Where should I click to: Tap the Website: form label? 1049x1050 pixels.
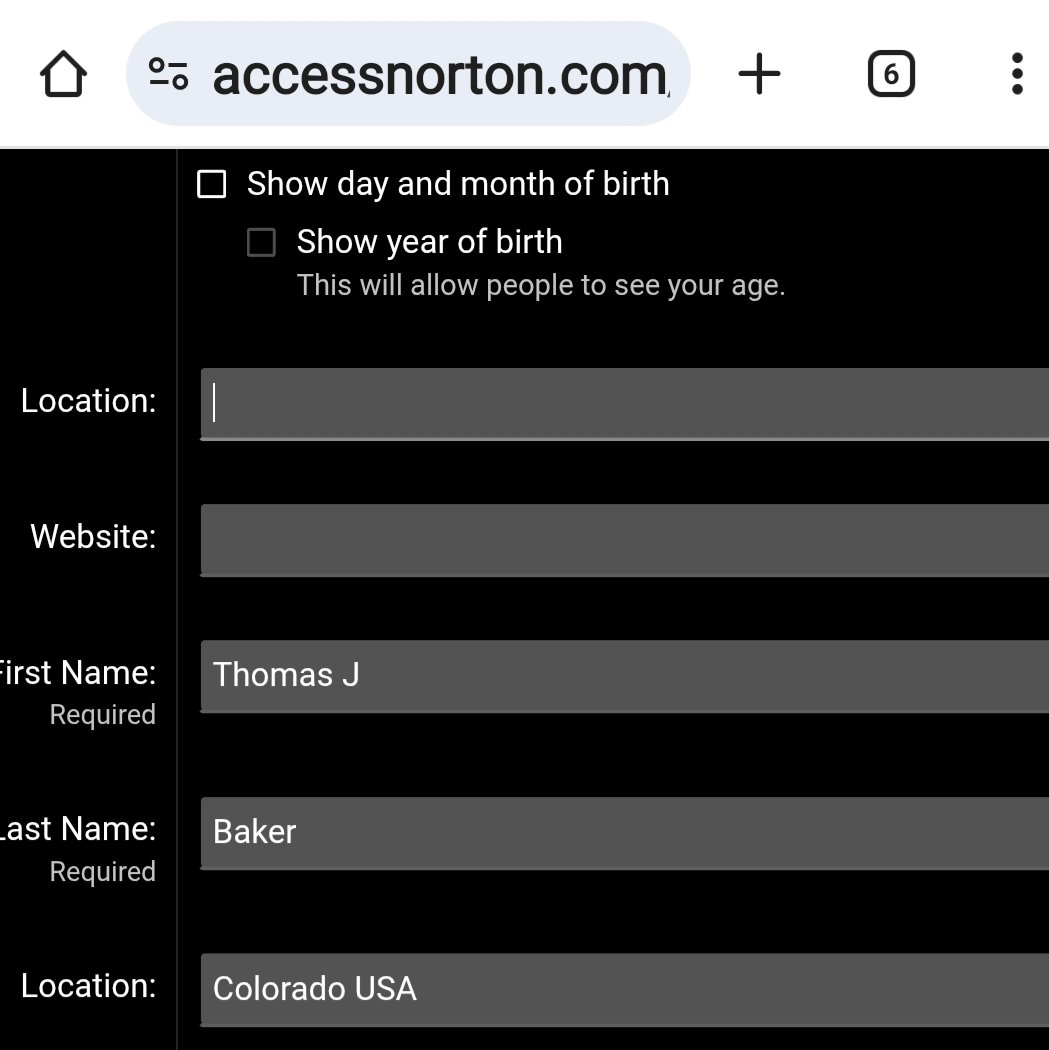coord(94,537)
